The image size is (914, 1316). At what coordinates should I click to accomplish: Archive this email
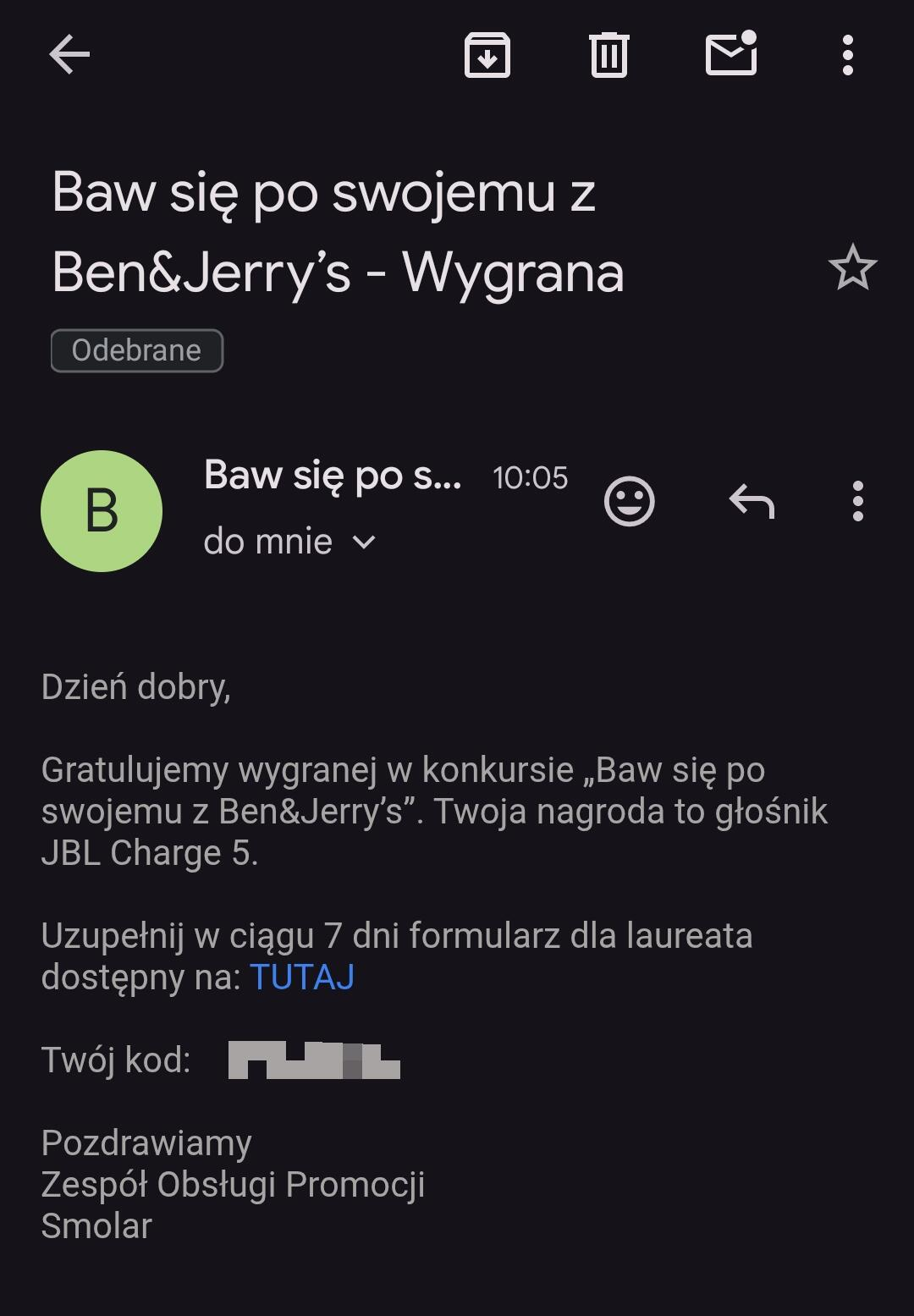[487, 56]
